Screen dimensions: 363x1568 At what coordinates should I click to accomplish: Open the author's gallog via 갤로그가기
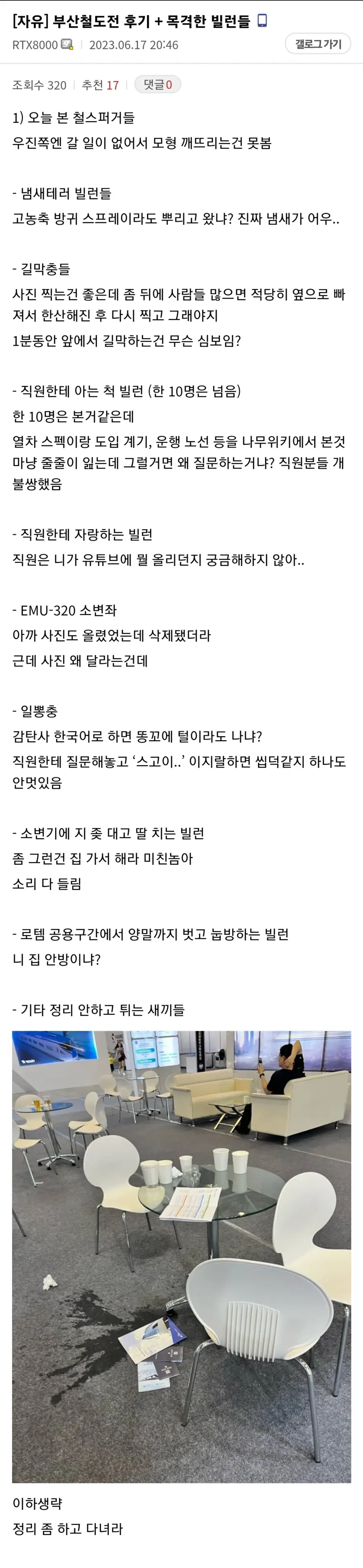point(318,44)
